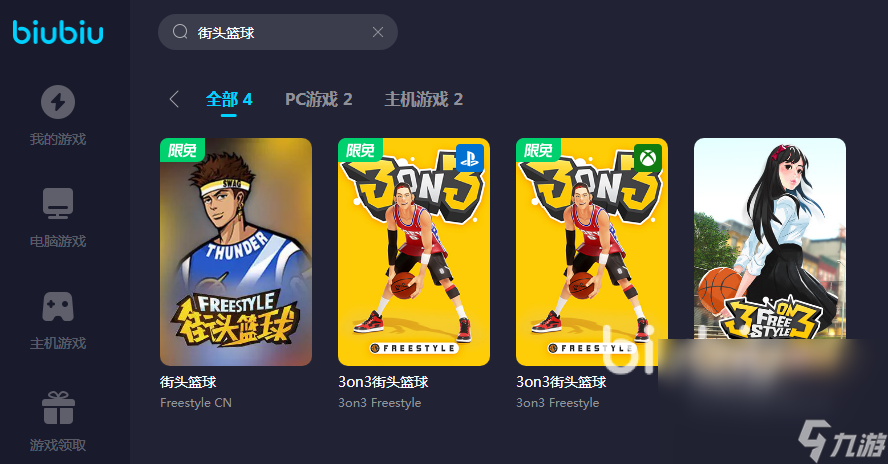Open 主机游戏 in the sidebar
The width and height of the screenshot is (888, 464).
tap(58, 320)
